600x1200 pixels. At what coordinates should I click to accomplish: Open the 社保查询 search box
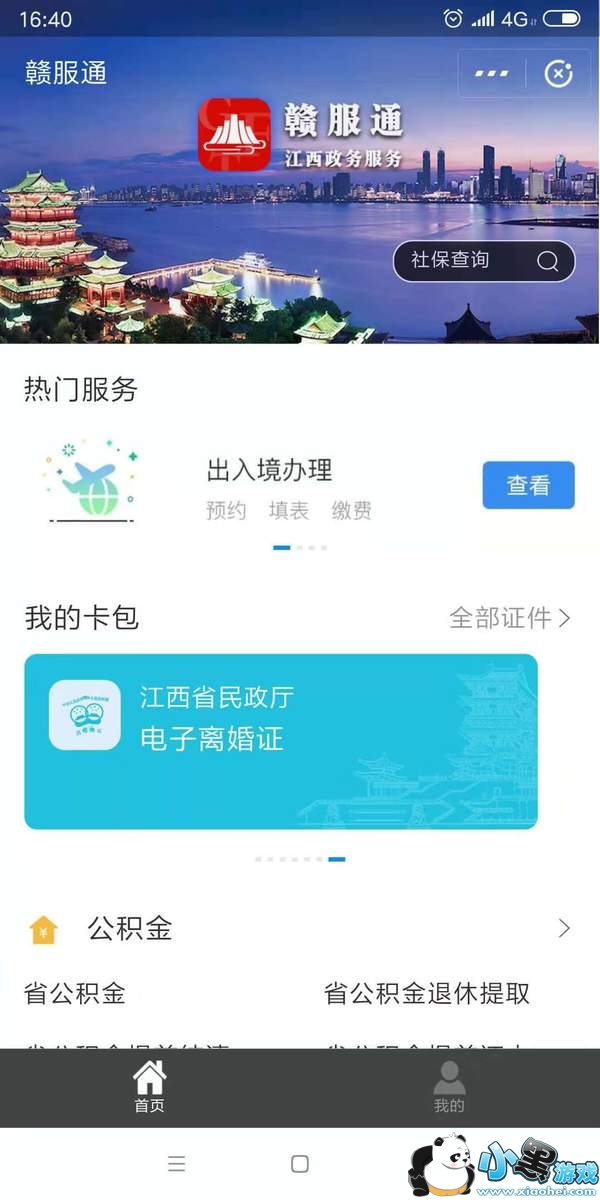point(483,261)
